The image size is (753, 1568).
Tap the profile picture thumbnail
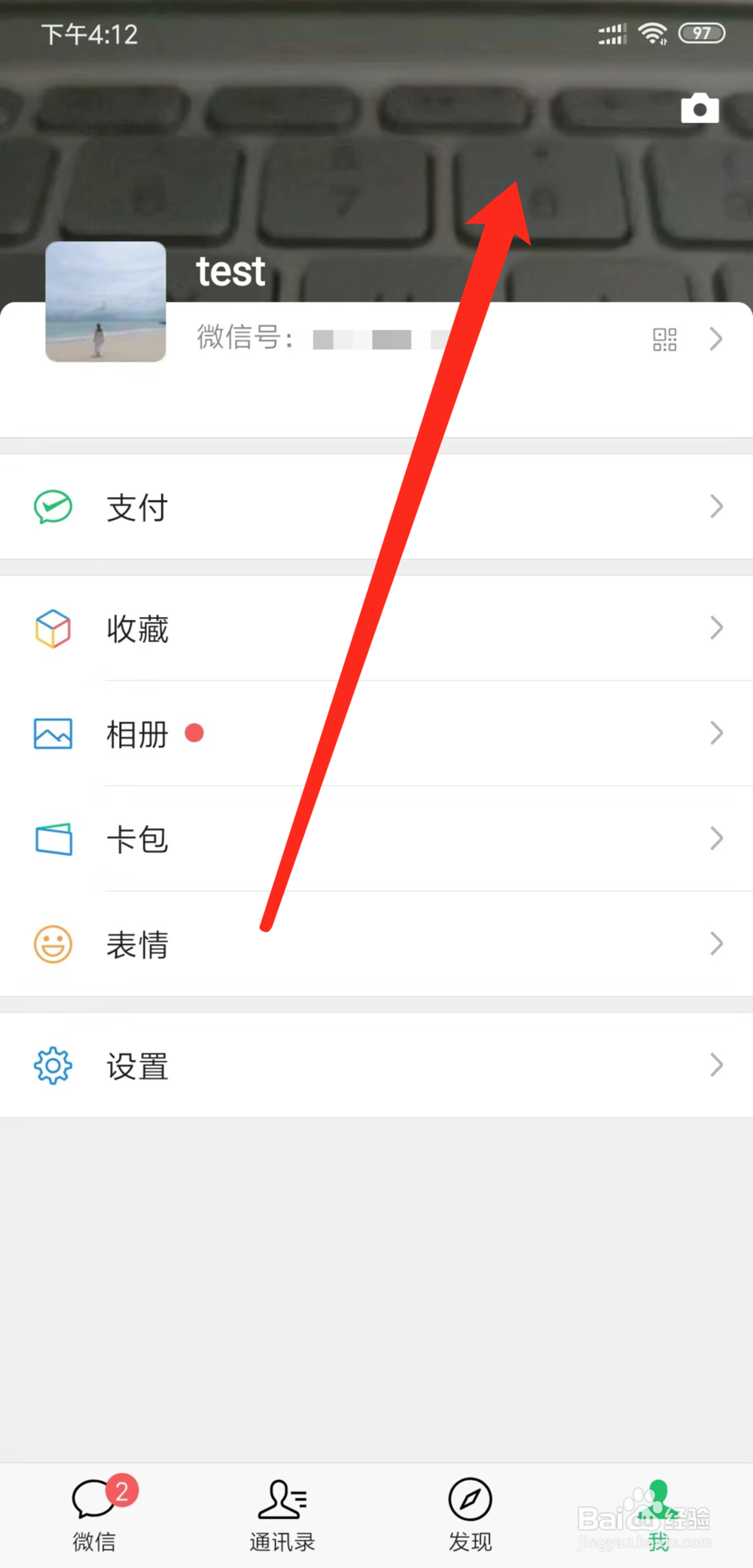click(105, 303)
